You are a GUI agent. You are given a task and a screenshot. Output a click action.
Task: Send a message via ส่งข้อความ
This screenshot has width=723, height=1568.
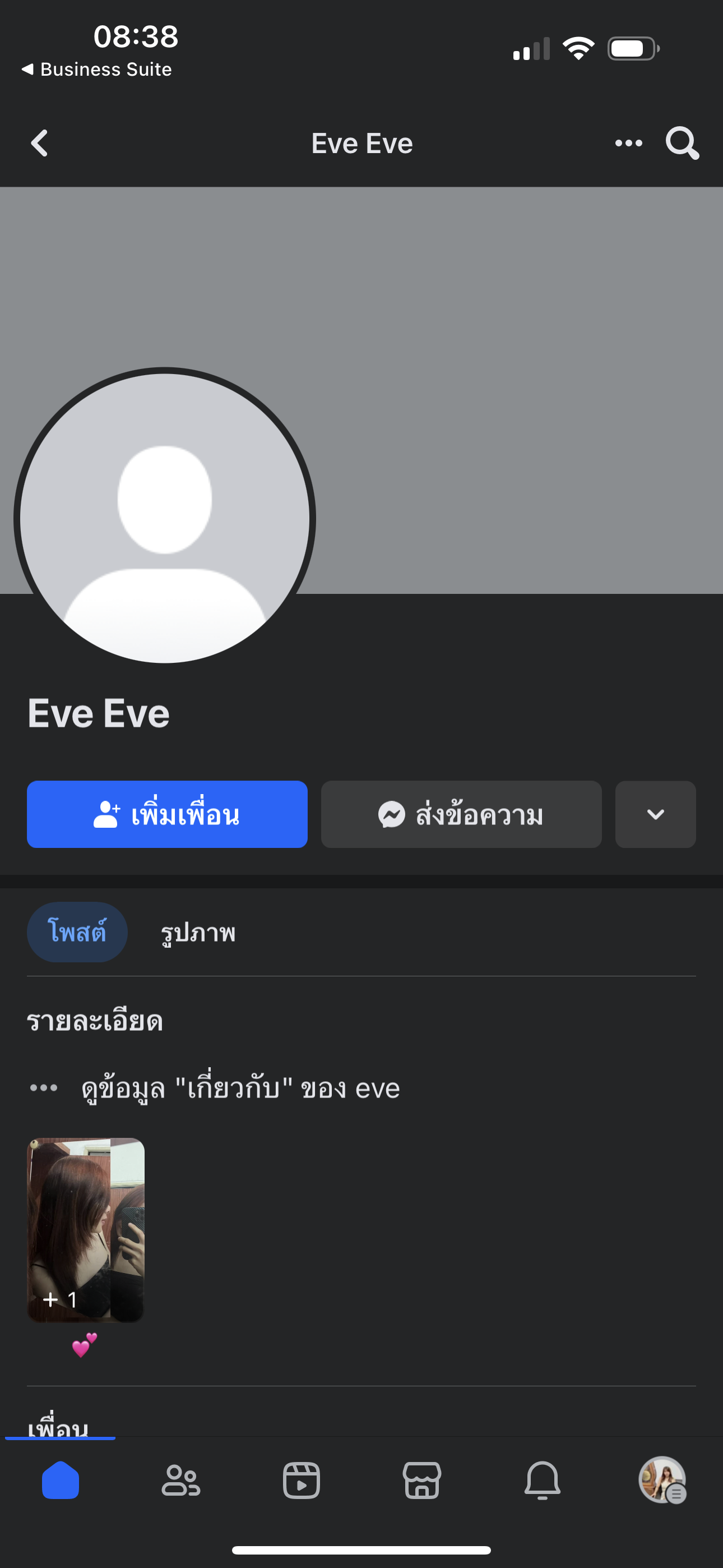click(461, 814)
